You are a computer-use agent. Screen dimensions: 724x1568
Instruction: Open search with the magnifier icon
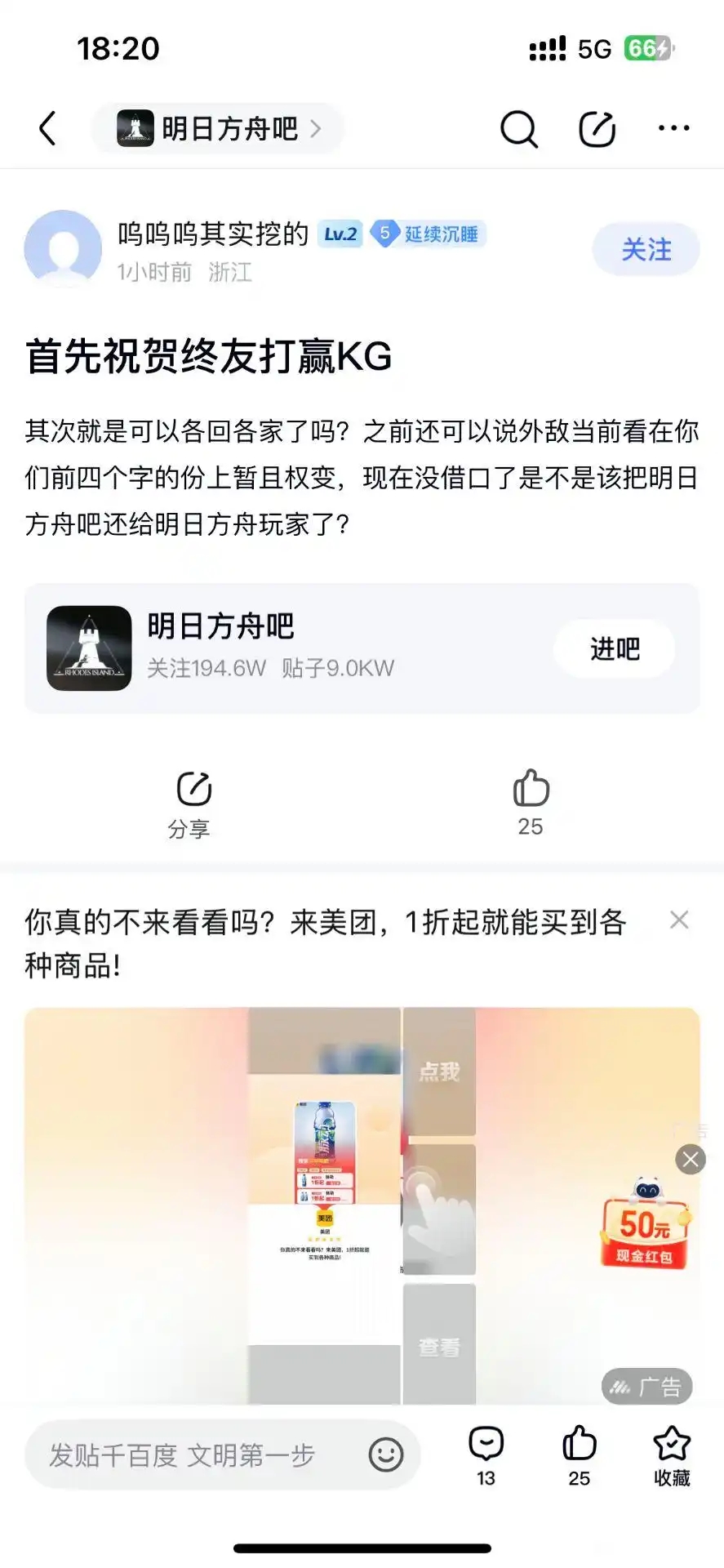coord(518,129)
